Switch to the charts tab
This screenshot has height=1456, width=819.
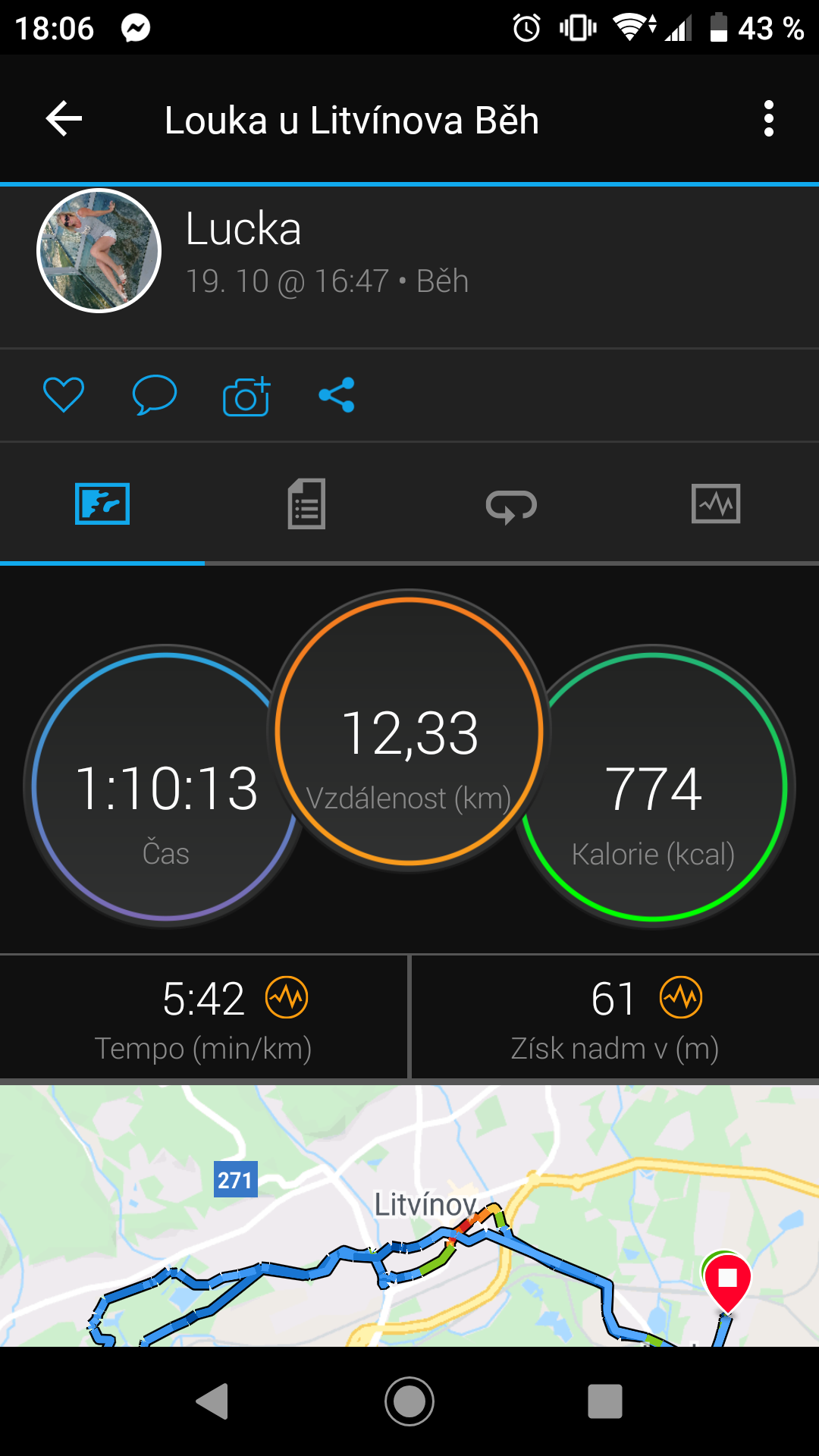(x=716, y=504)
